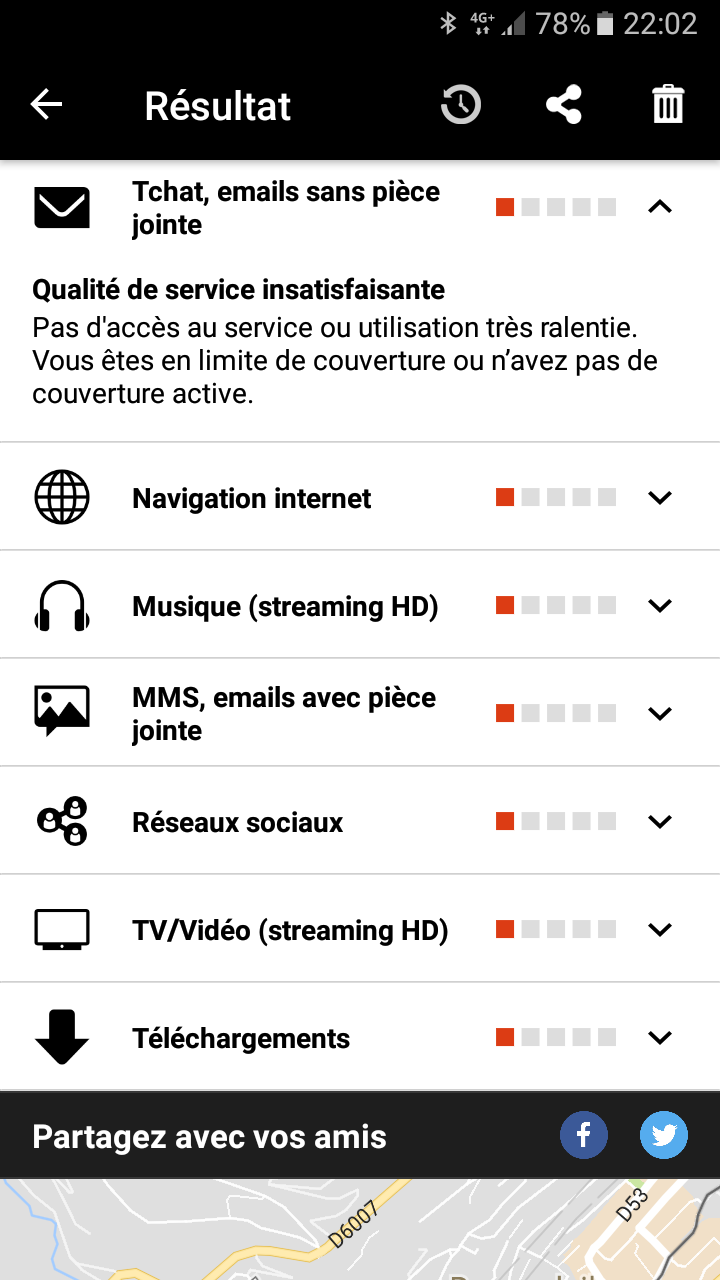Go back using the arrow in the header
720x1280 pixels.
coord(45,104)
